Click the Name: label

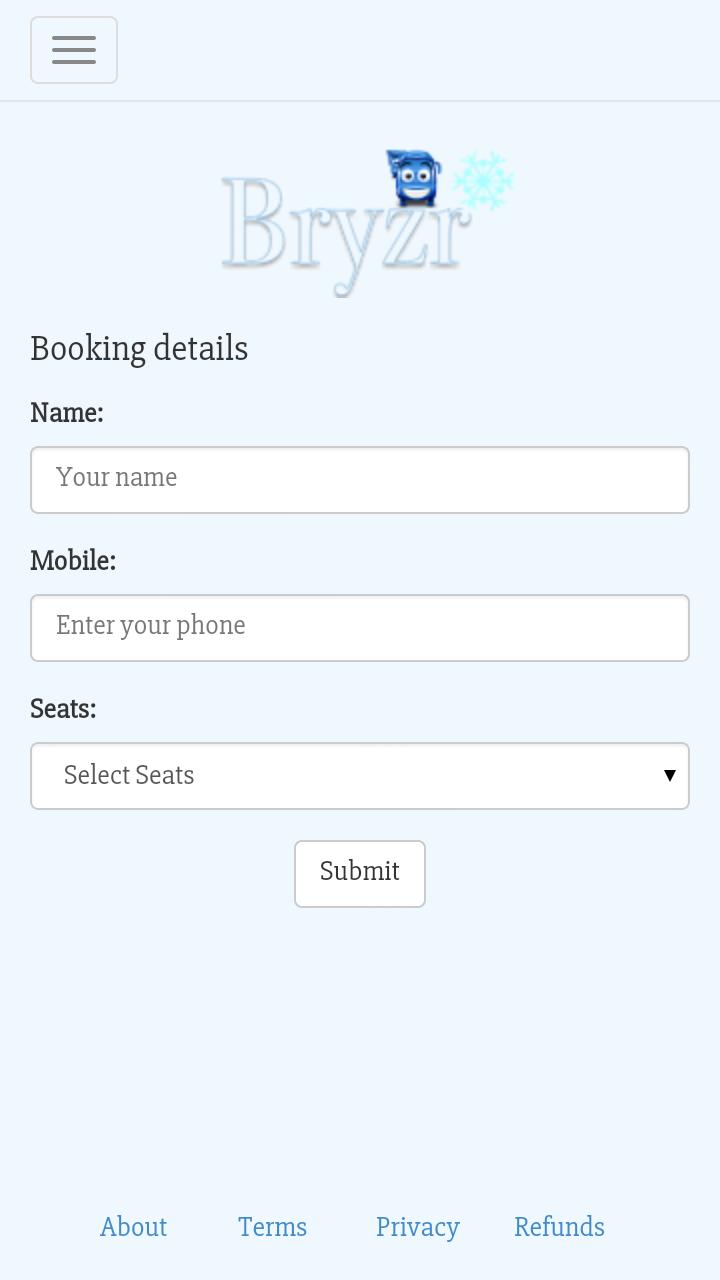coord(66,412)
